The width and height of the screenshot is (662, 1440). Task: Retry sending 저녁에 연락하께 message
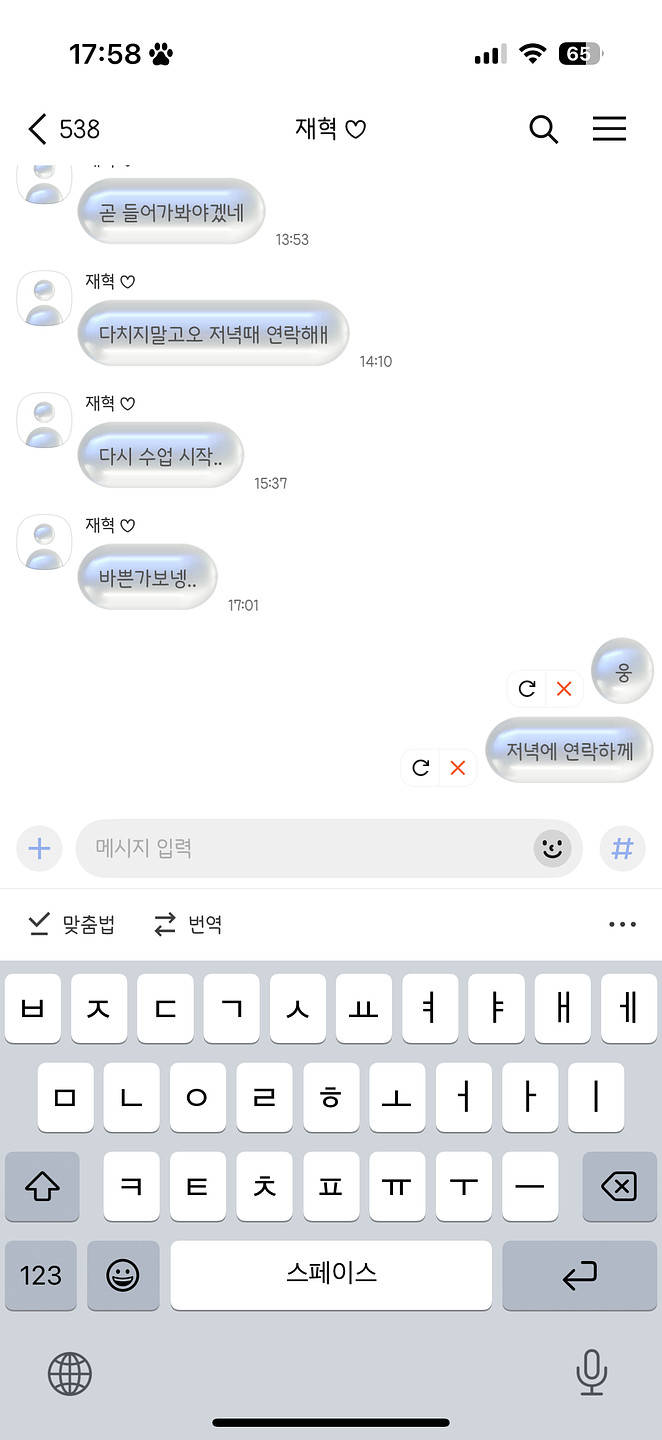421,768
